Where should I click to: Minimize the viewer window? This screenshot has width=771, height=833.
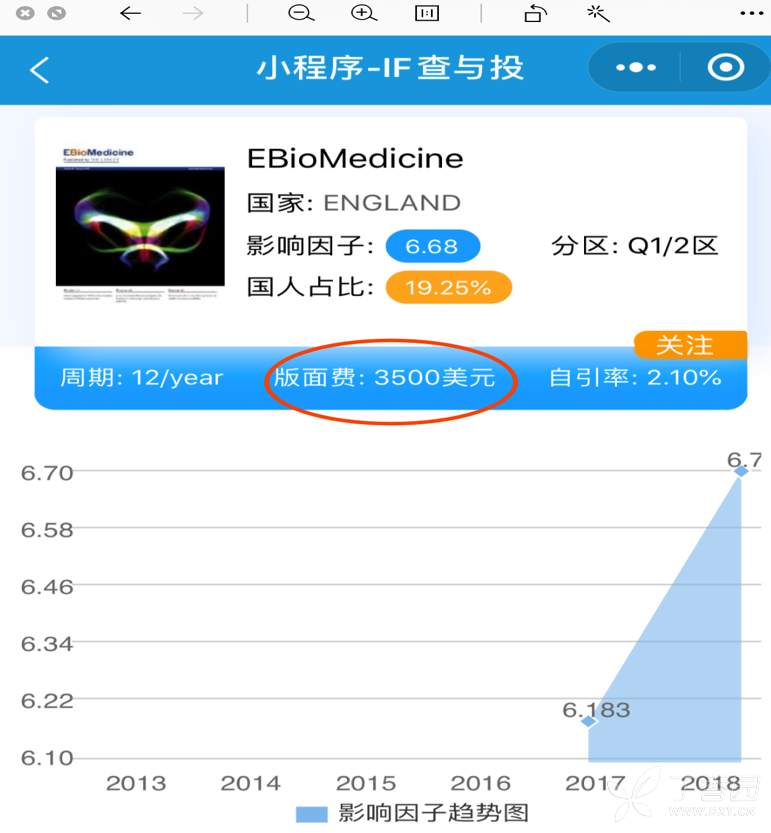(56, 14)
